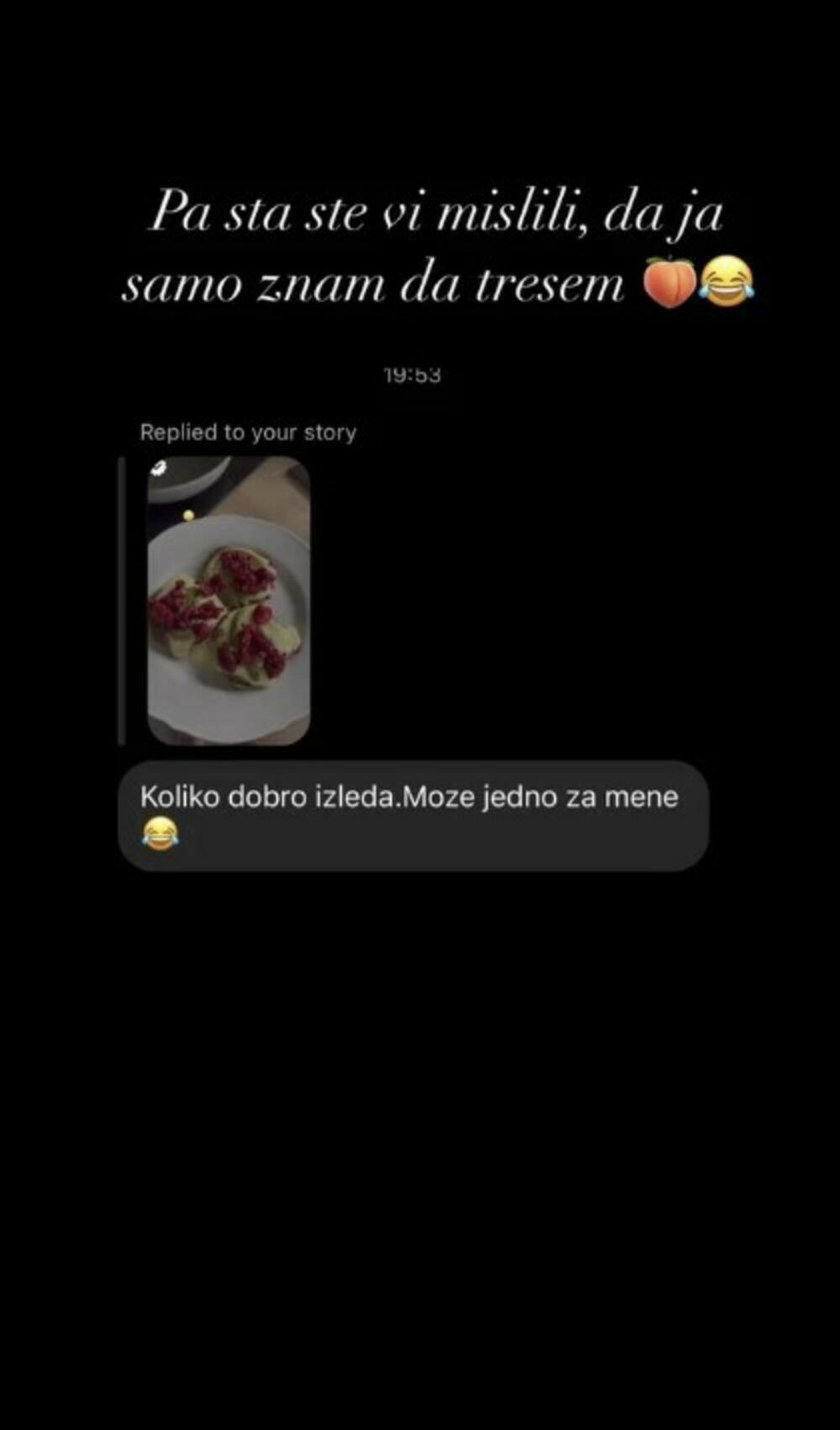Viewport: 840px width, 1430px height.
Task: Tap the 'Replied to your story' label
Action: pyautogui.click(x=249, y=432)
